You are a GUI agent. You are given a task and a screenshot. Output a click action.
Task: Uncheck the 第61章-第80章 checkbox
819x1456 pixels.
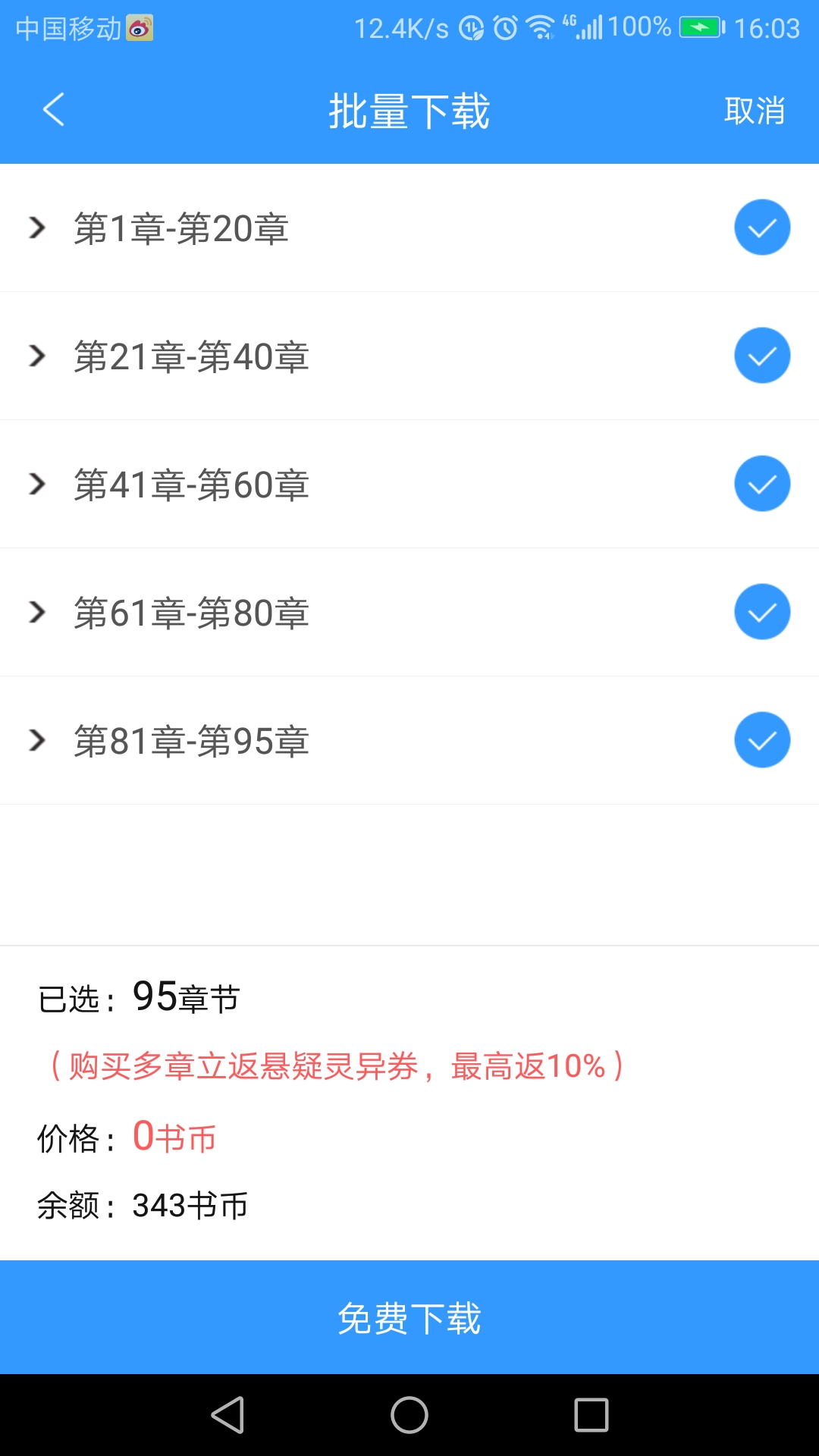pyautogui.click(x=762, y=612)
